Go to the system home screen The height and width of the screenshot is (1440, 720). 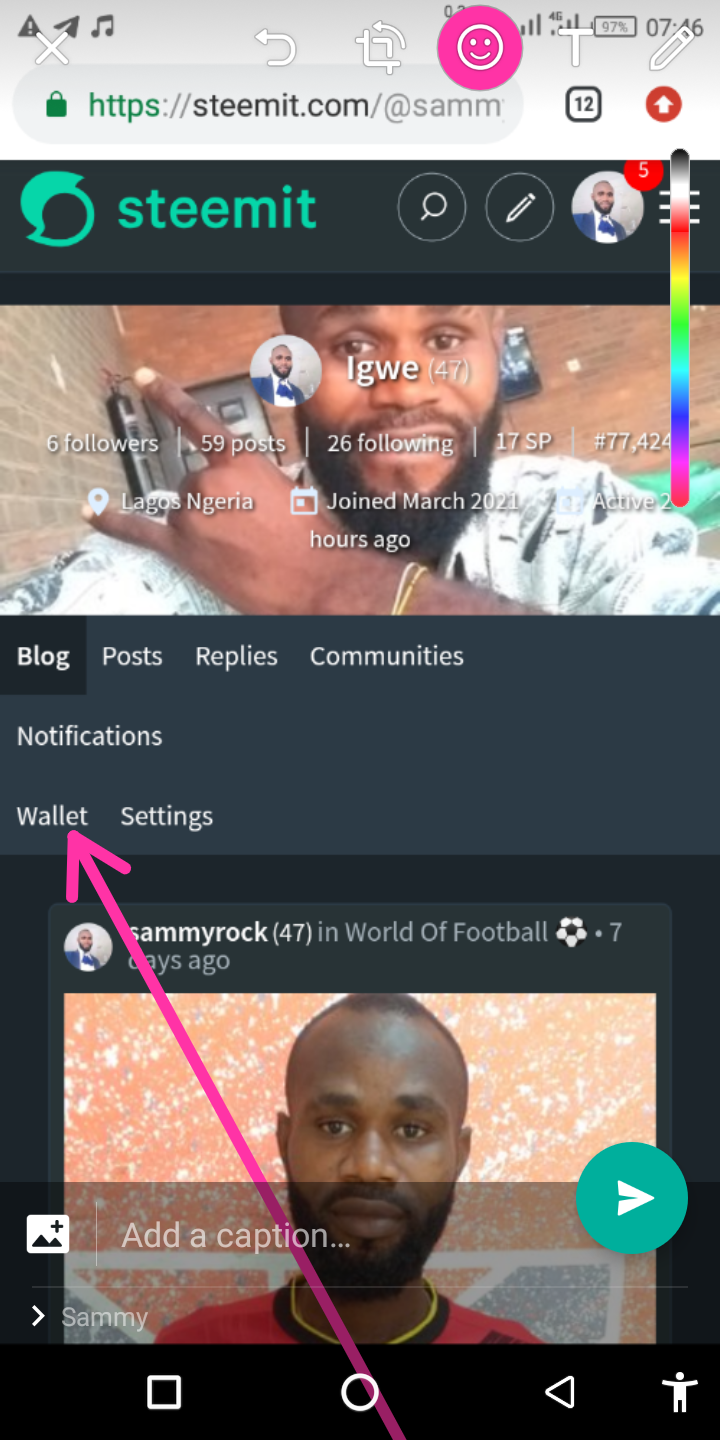pos(360,1392)
